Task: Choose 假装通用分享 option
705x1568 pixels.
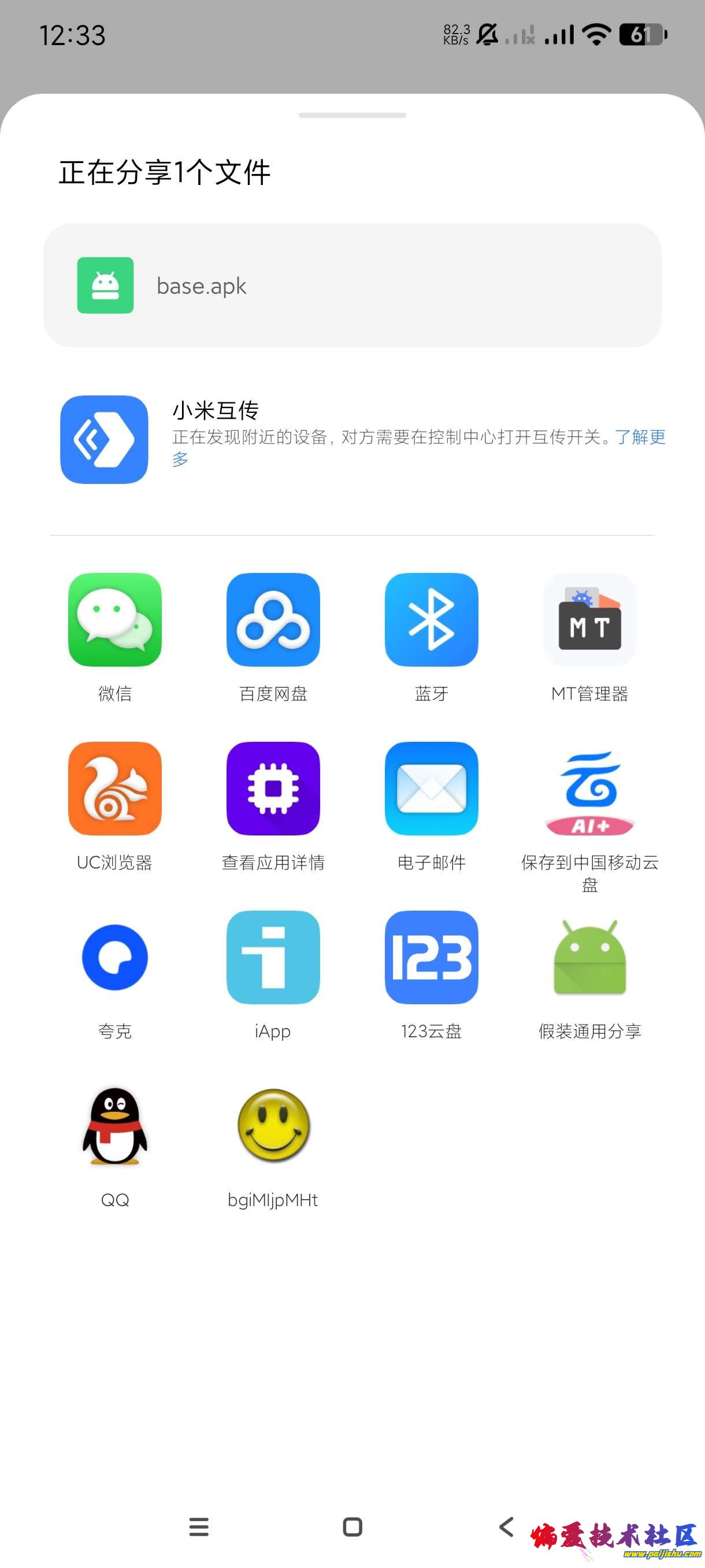Action: 589,957
